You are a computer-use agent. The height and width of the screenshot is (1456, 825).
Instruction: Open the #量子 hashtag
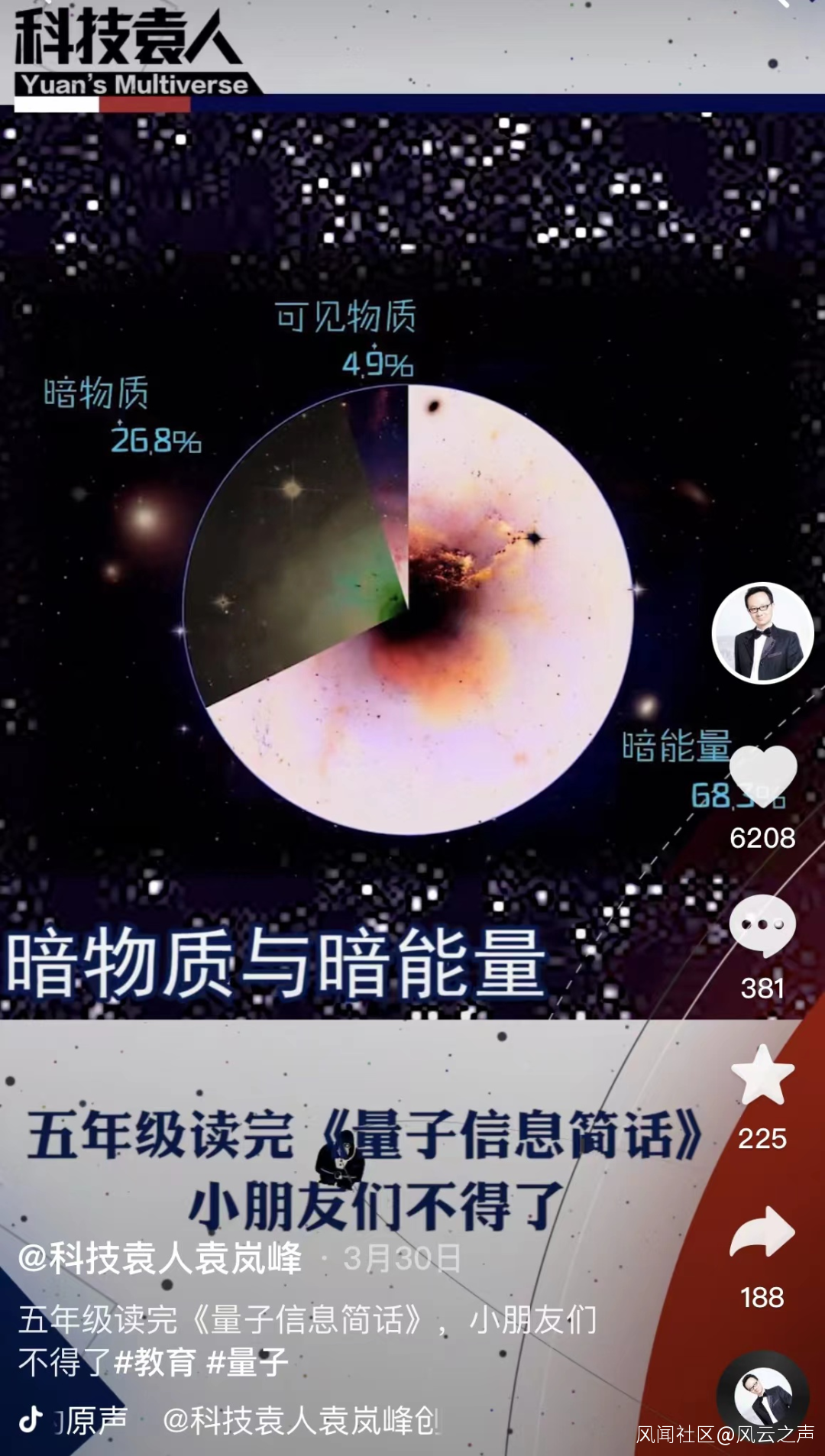tap(248, 1362)
